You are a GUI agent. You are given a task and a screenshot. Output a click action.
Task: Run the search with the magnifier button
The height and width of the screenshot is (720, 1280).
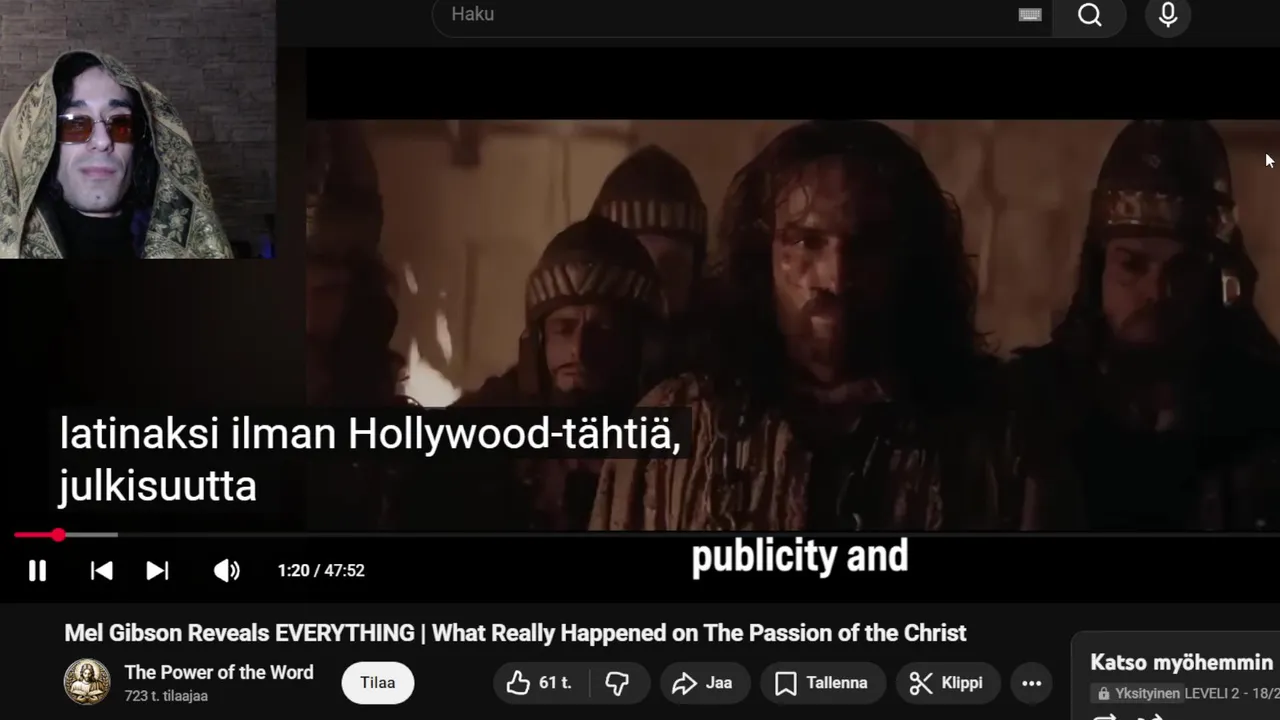pyautogui.click(x=1090, y=15)
